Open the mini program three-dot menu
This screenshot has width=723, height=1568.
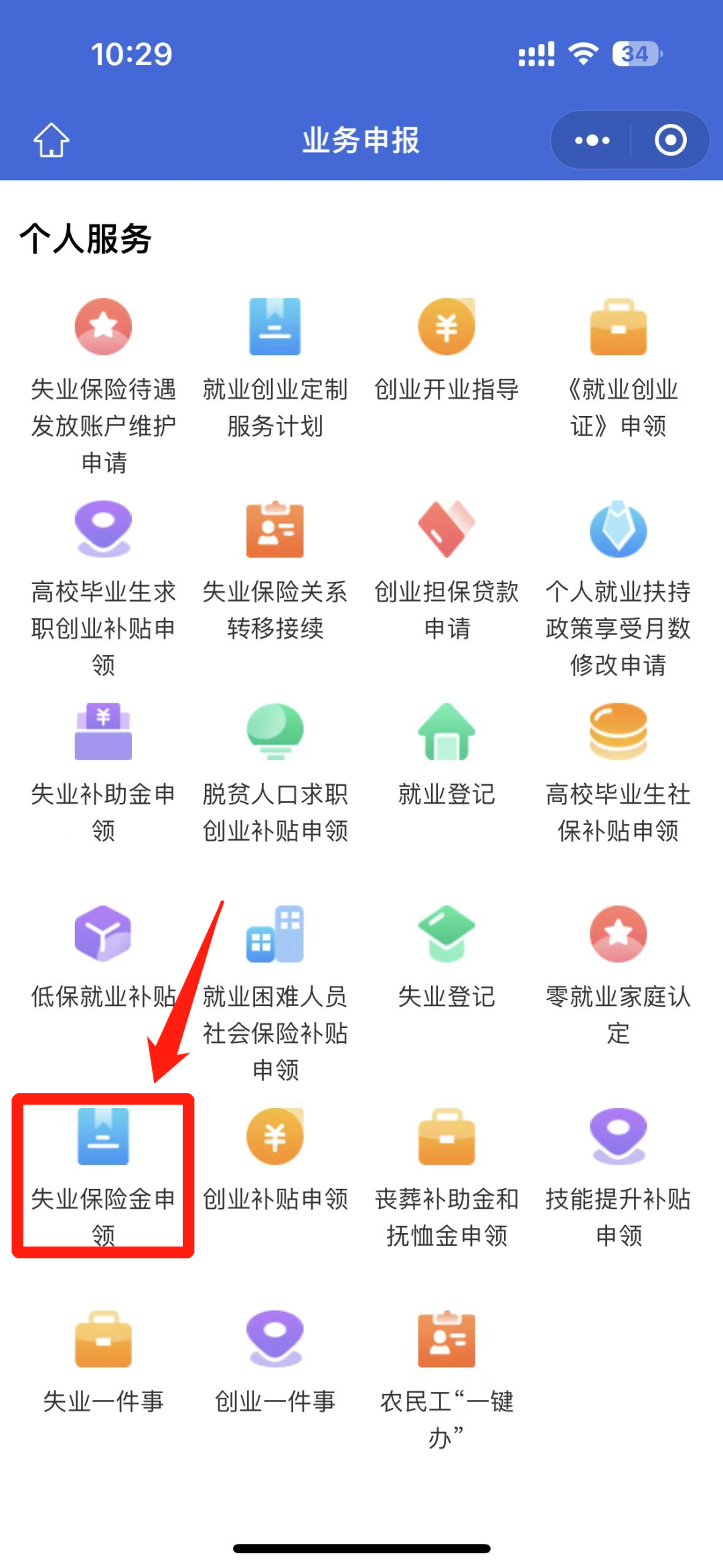pos(592,140)
